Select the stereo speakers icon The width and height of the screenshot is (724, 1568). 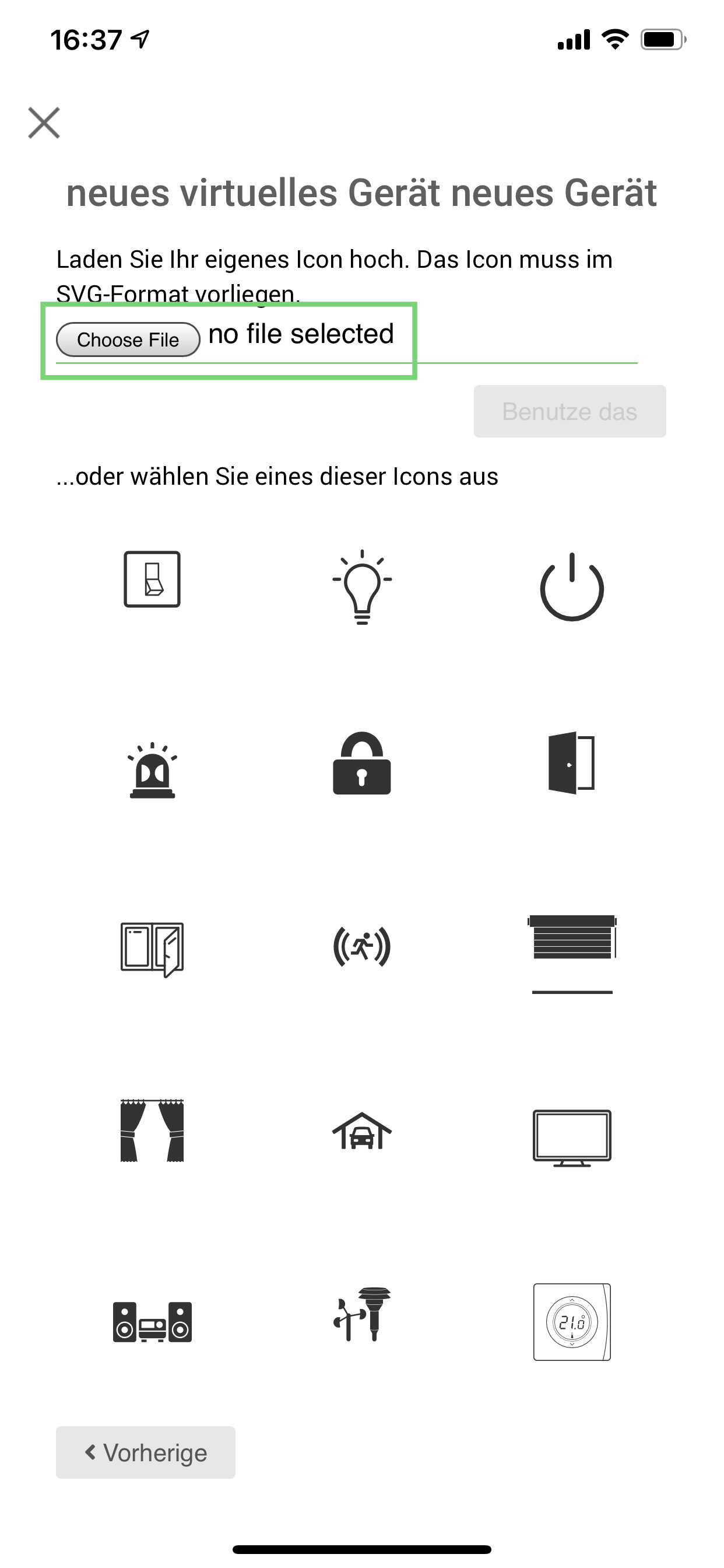coord(152,1322)
